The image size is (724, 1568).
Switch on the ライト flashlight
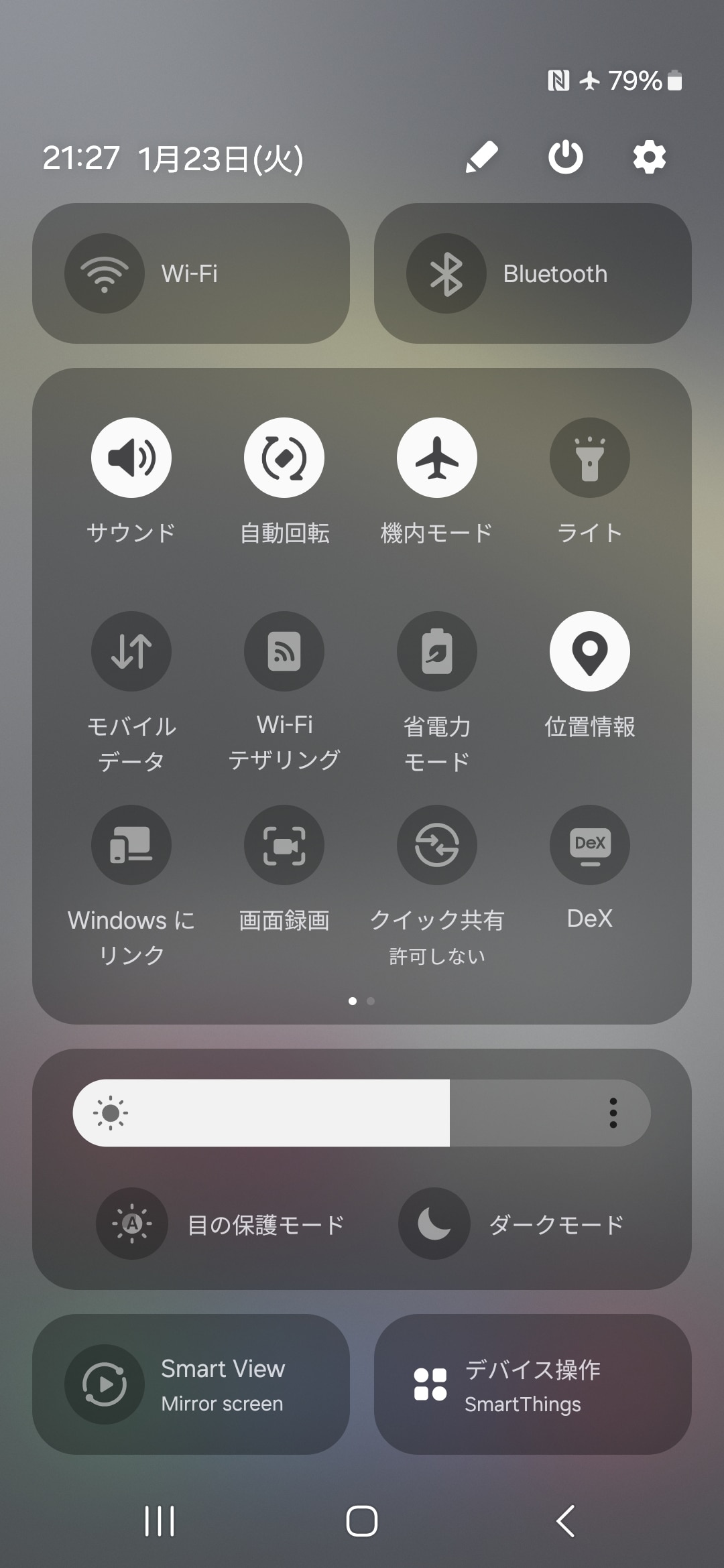pyautogui.click(x=590, y=458)
